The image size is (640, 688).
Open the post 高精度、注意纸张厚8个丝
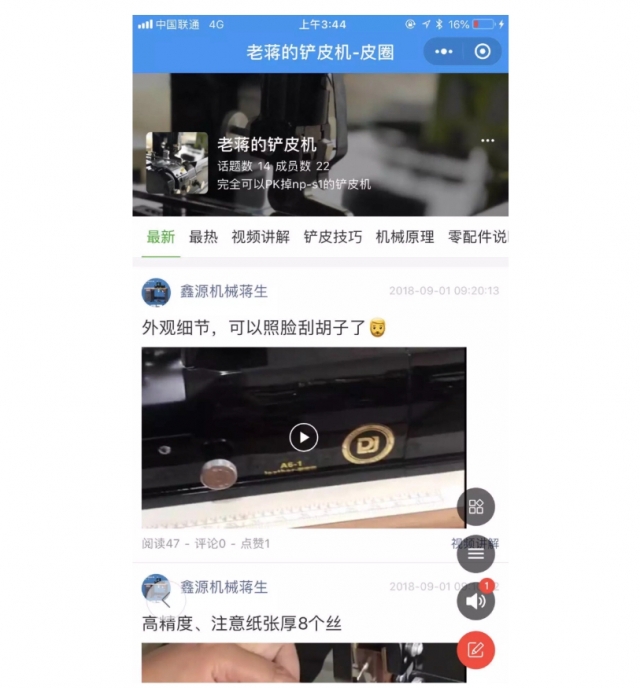tap(242, 623)
